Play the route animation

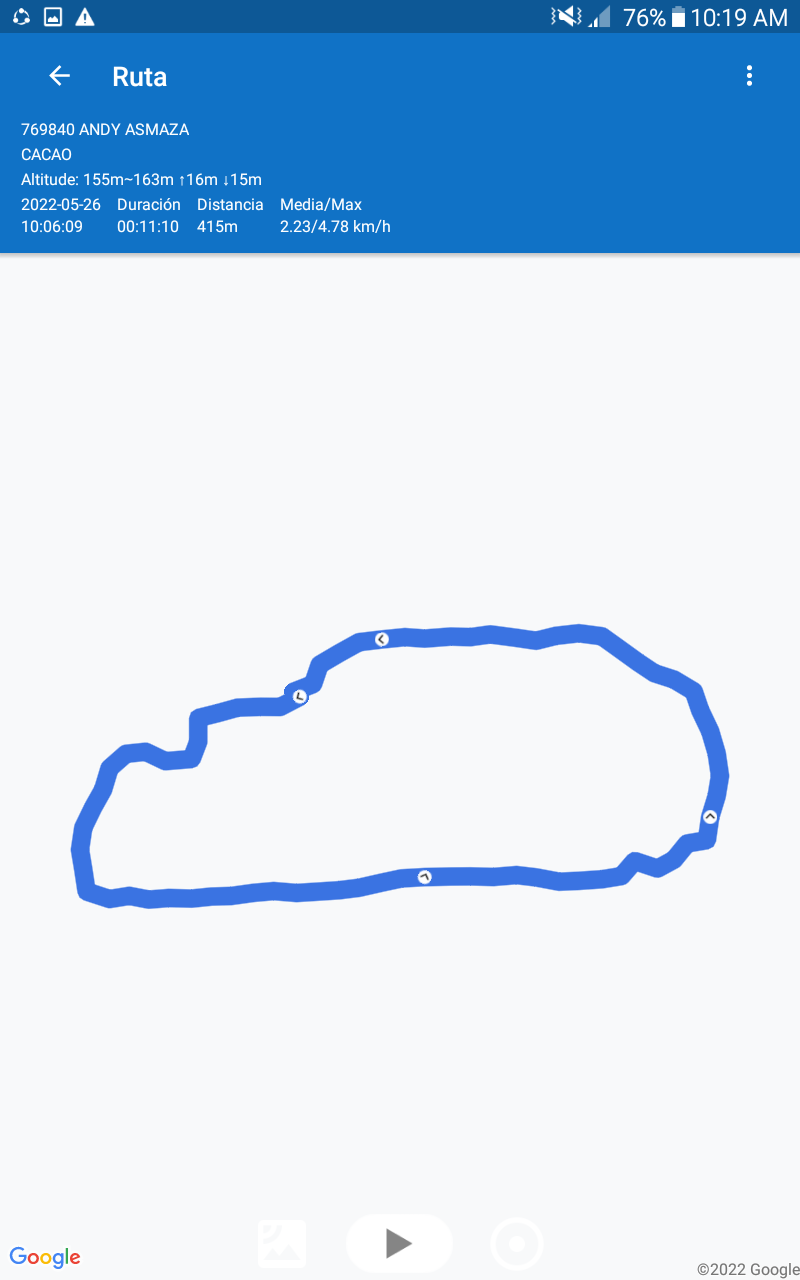tap(399, 1243)
